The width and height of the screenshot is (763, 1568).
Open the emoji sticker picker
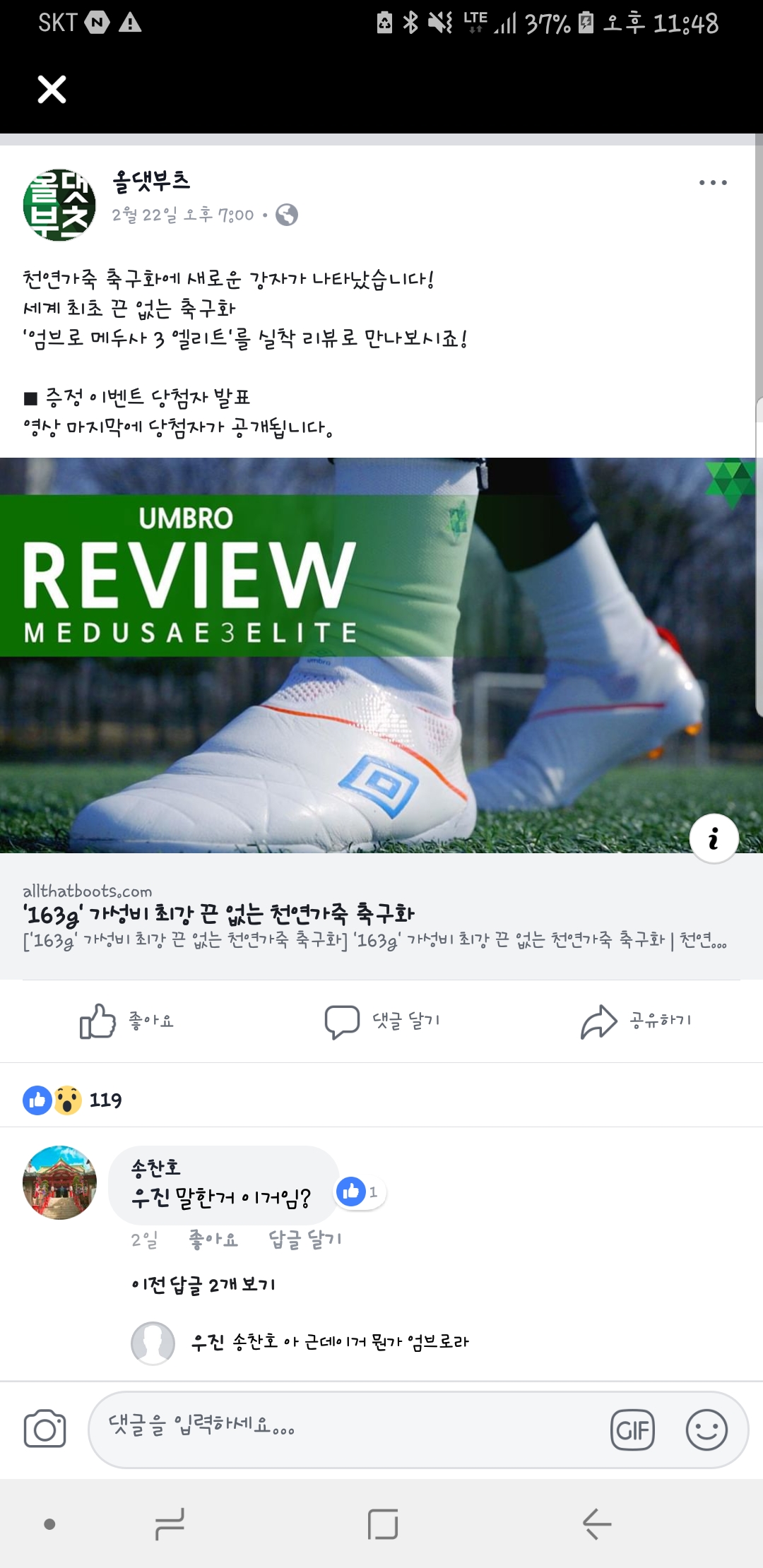[x=706, y=1430]
